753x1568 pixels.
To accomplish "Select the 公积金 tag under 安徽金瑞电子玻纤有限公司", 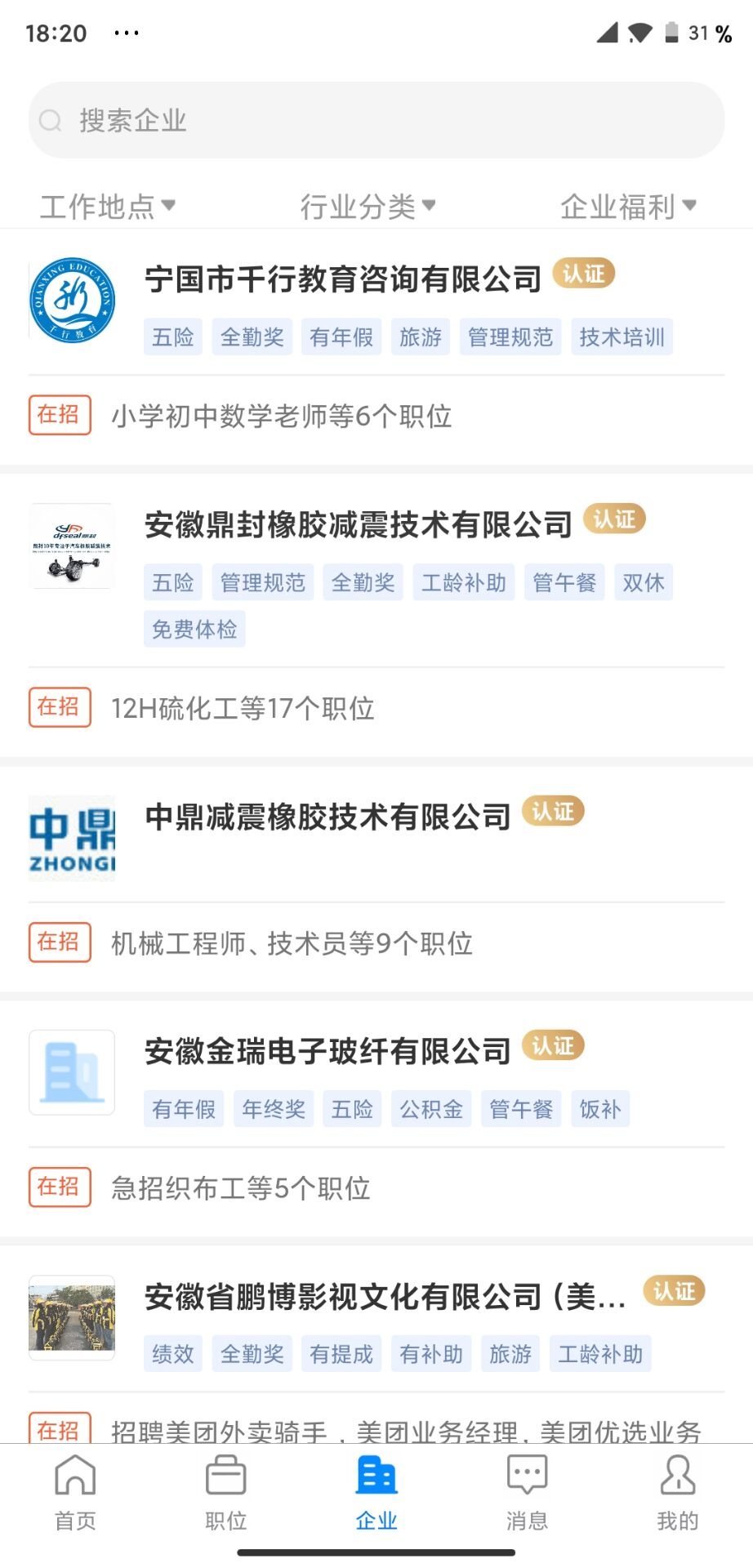I will coord(431,1108).
